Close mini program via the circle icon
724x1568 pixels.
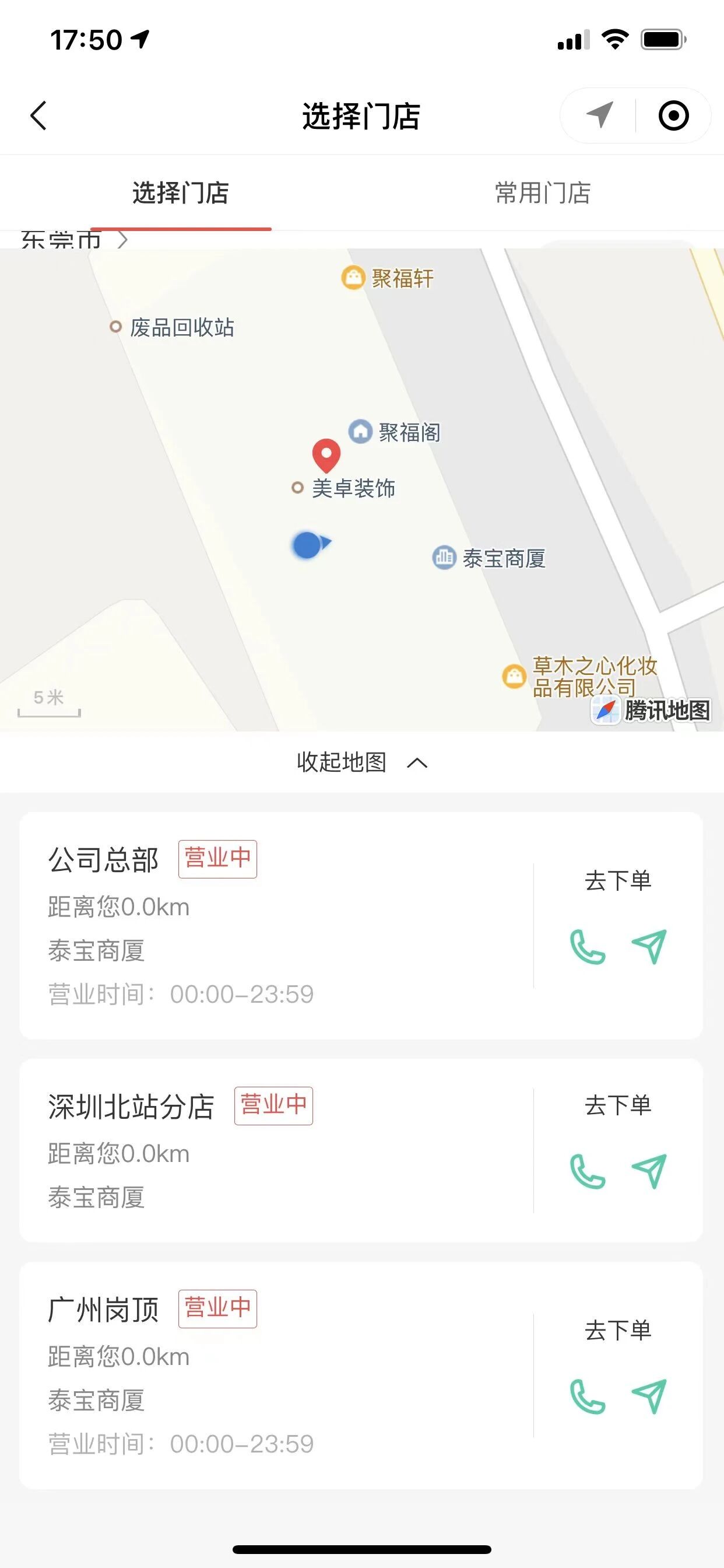point(673,116)
